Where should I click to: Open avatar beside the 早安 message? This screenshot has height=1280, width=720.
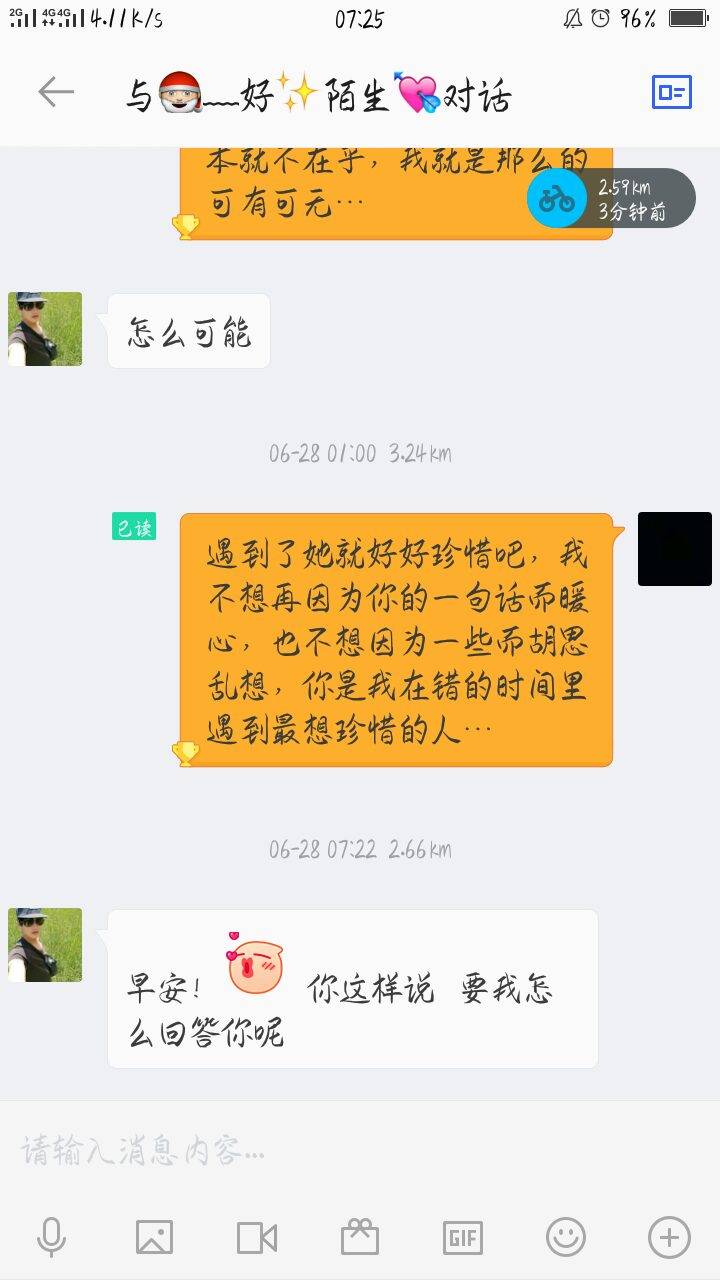pos(45,945)
